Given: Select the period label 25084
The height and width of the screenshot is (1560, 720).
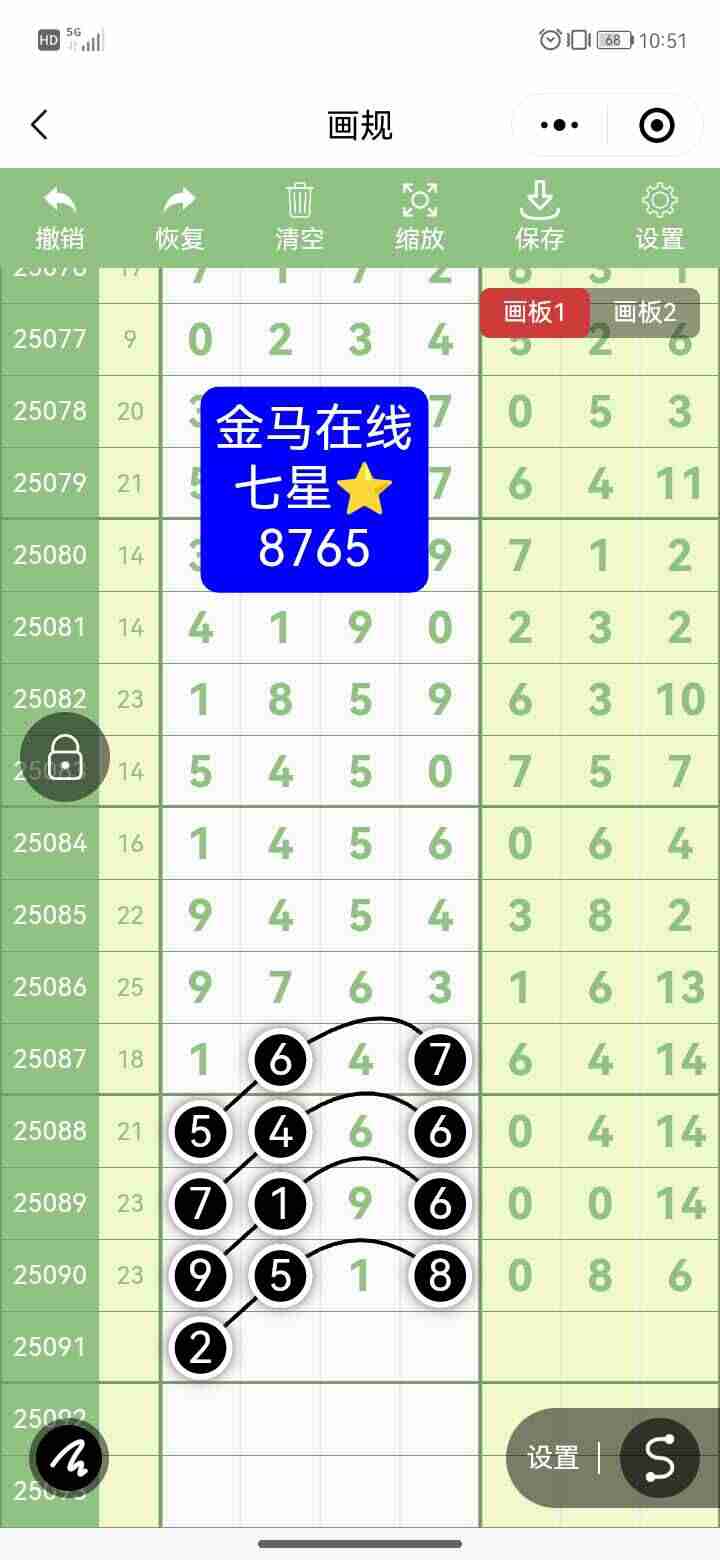Looking at the screenshot, I should (50, 842).
